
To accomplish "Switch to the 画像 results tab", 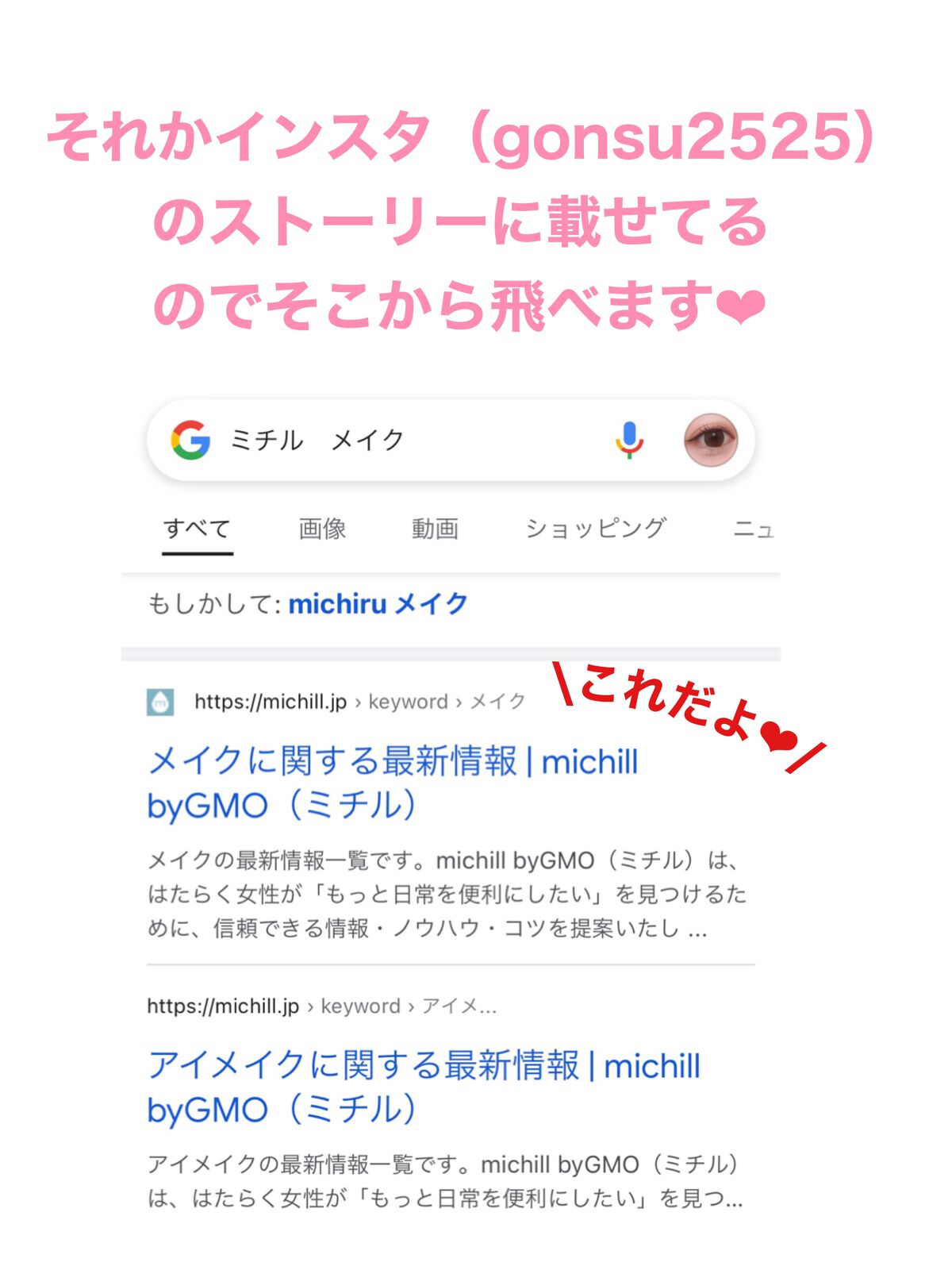I will click(321, 528).
